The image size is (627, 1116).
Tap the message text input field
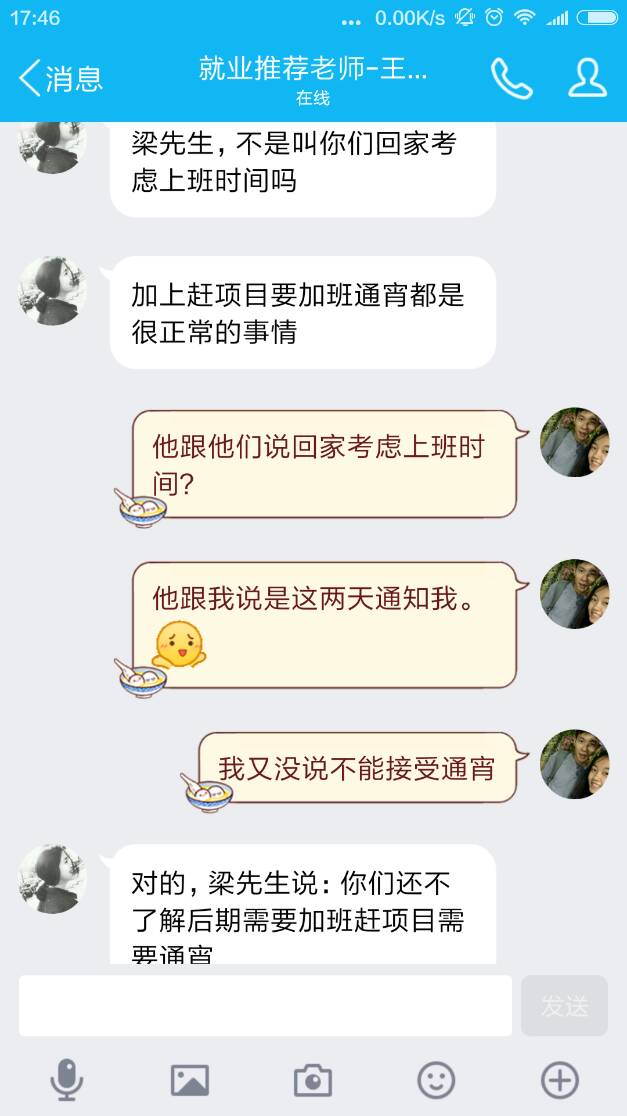(x=265, y=1005)
